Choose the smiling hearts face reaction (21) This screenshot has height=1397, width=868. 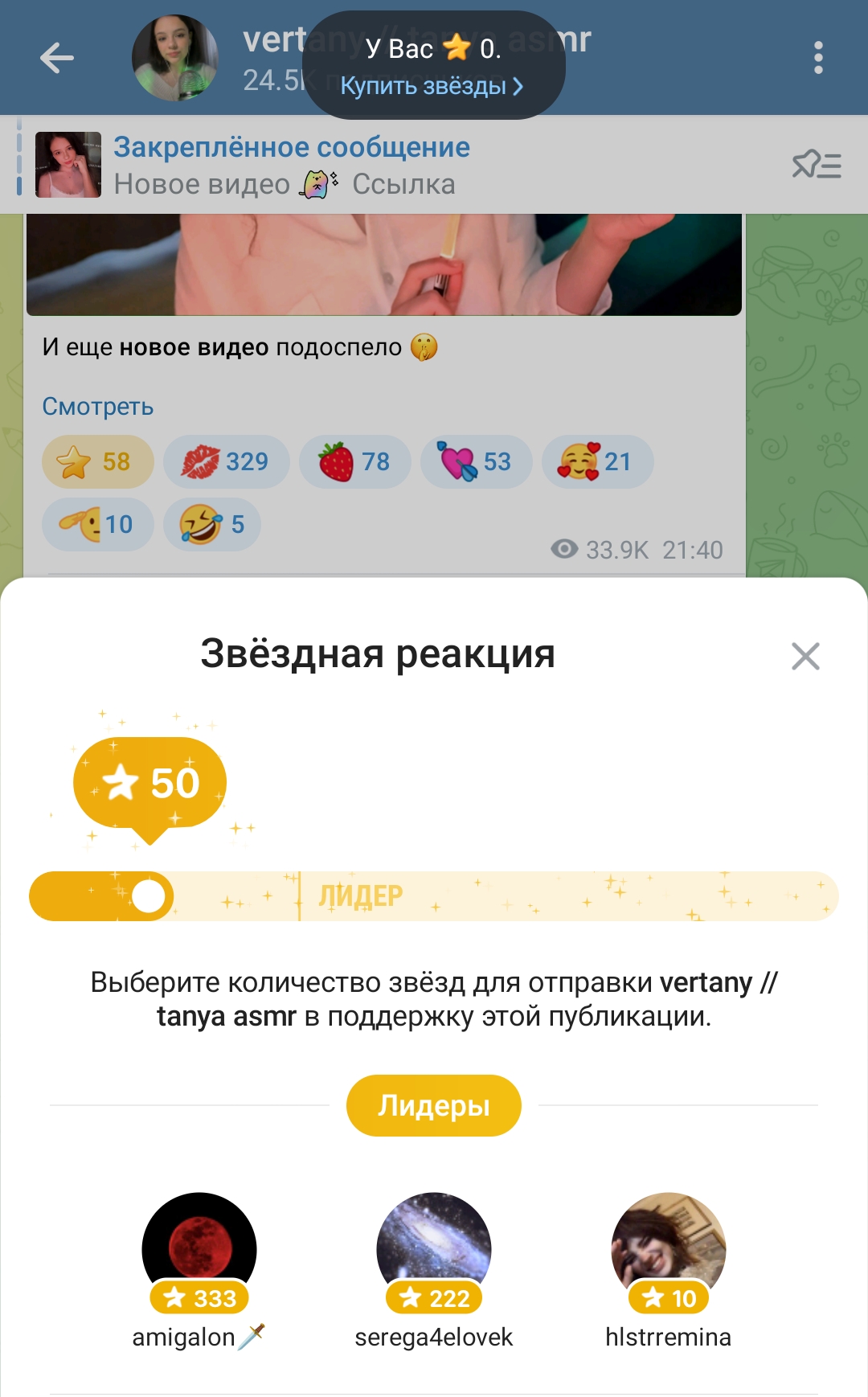point(596,461)
